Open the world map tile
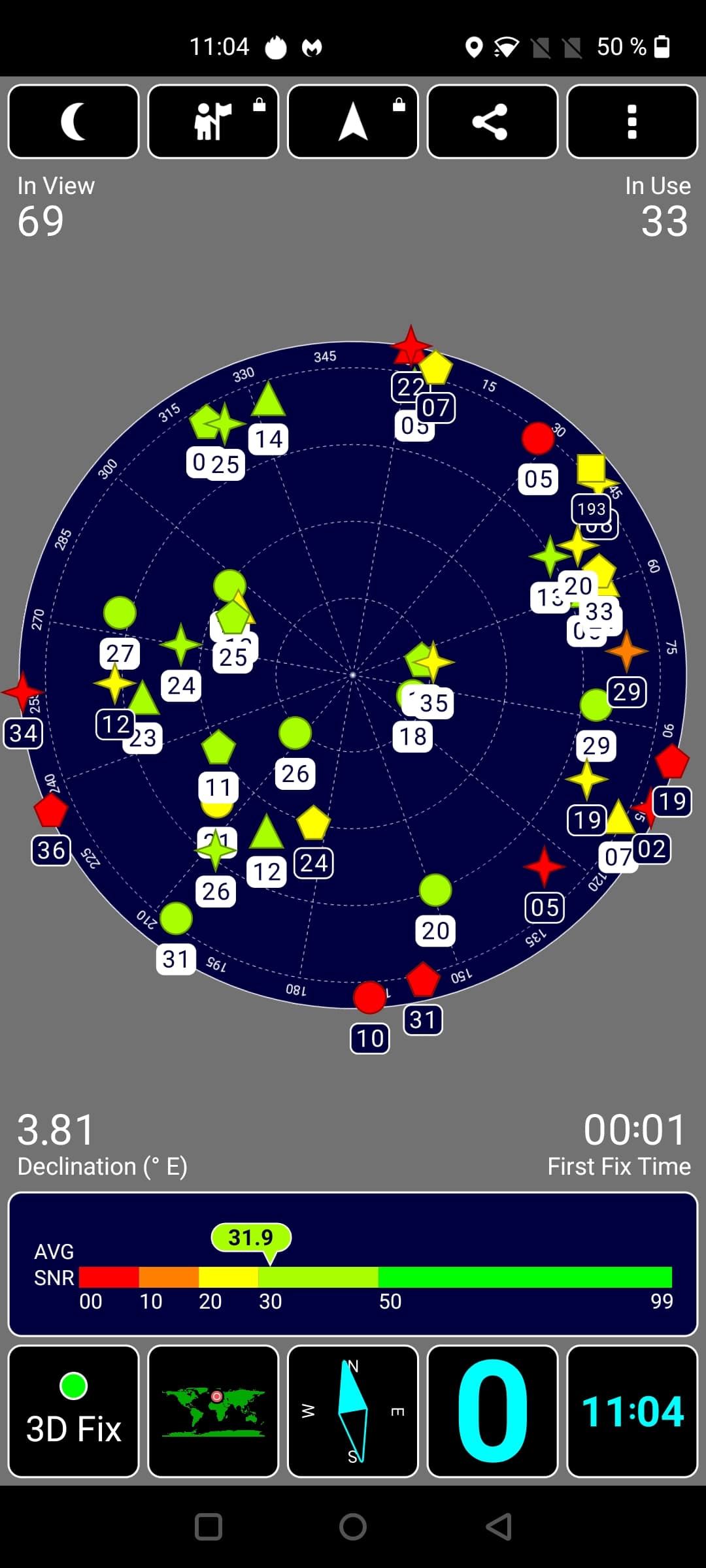 click(213, 1411)
